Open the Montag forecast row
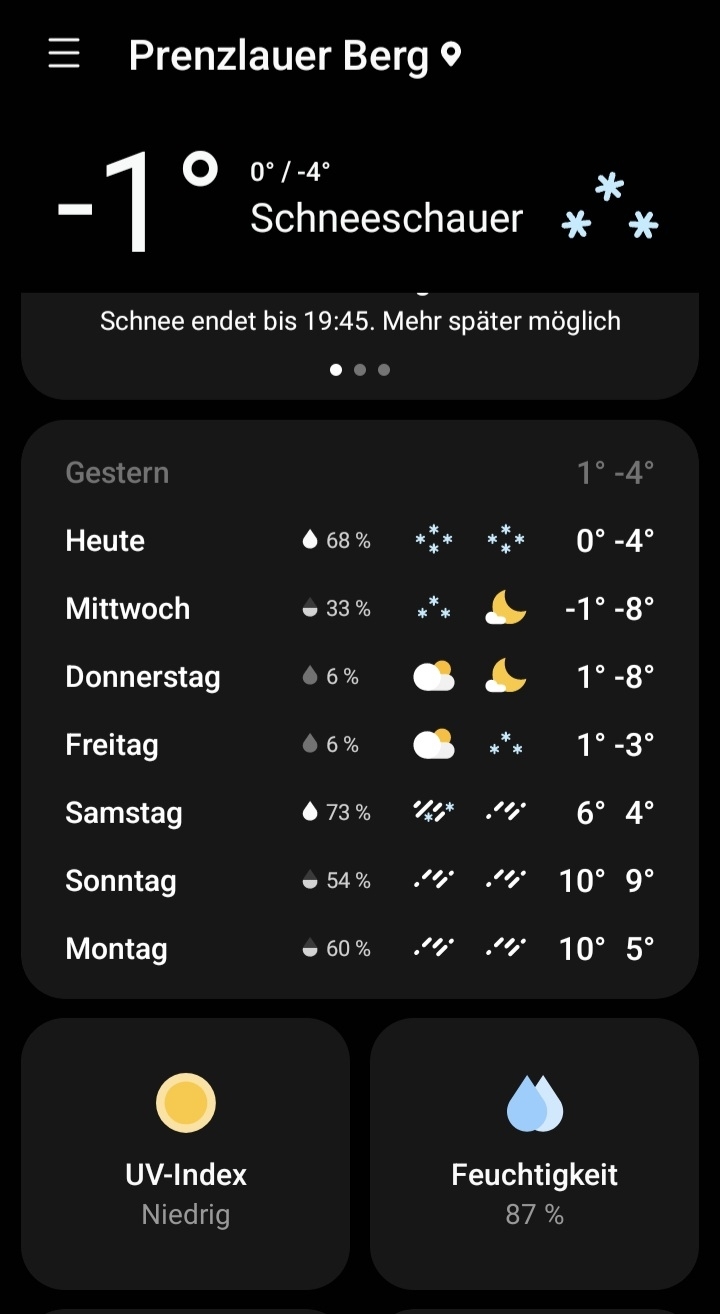Image resolution: width=720 pixels, height=1314 pixels. [x=359, y=948]
